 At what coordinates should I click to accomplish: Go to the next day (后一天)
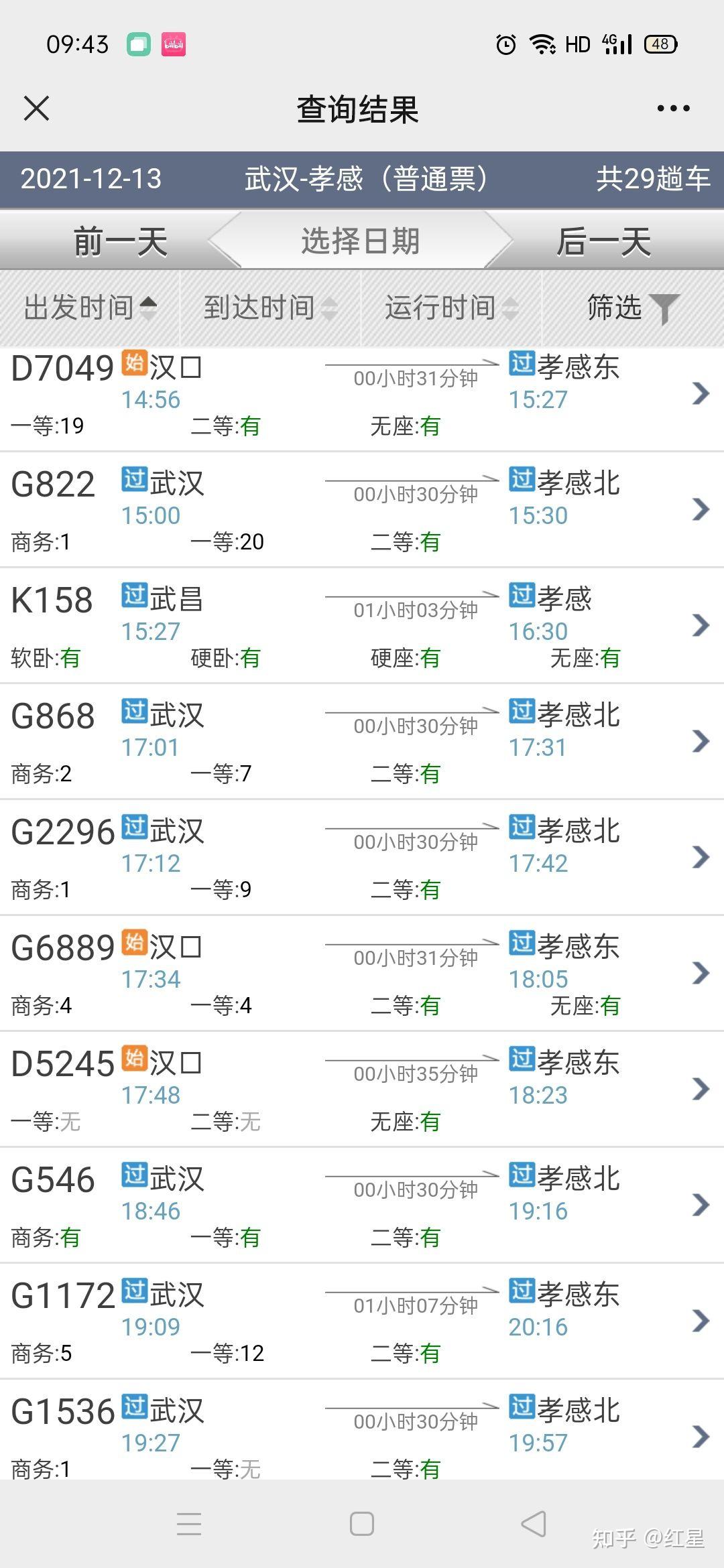point(603,241)
